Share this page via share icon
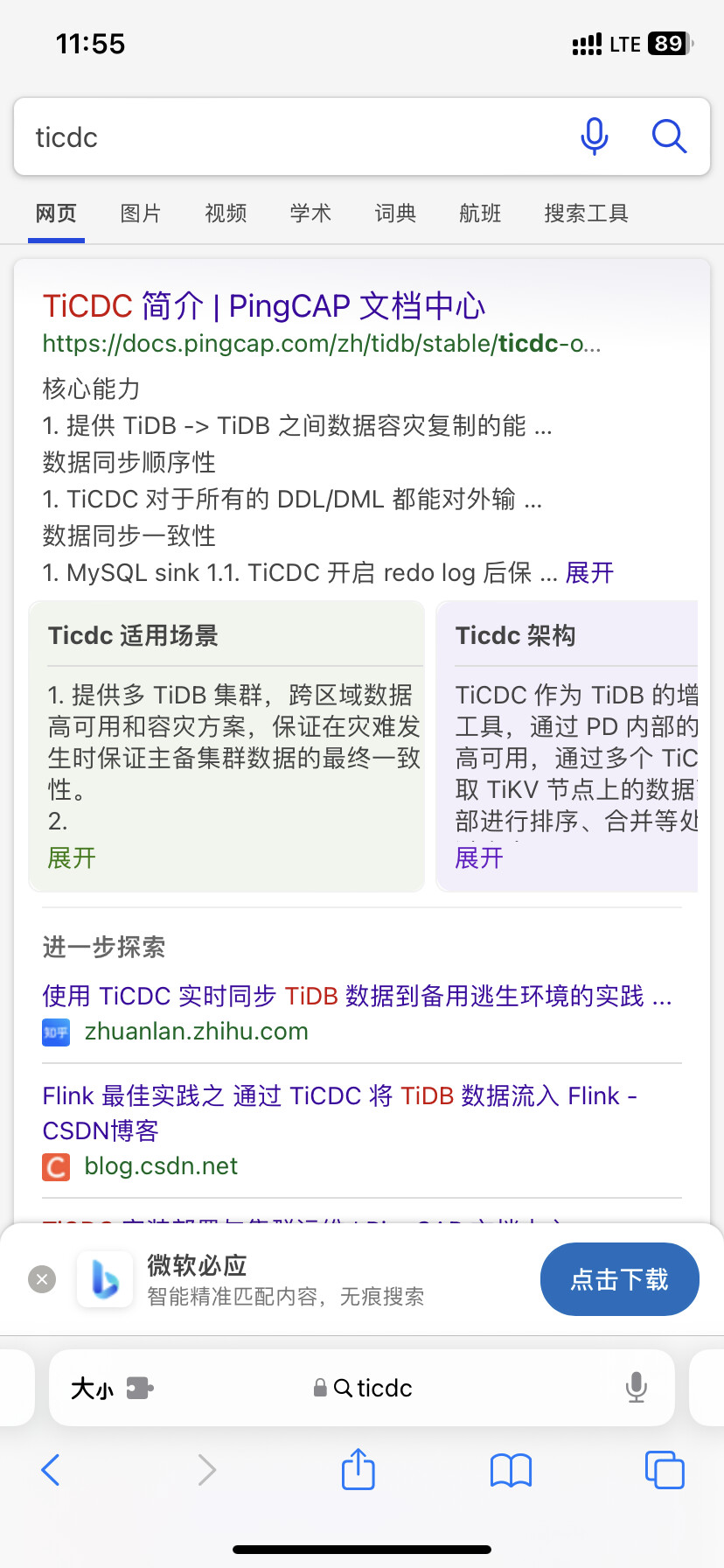 [x=359, y=1470]
